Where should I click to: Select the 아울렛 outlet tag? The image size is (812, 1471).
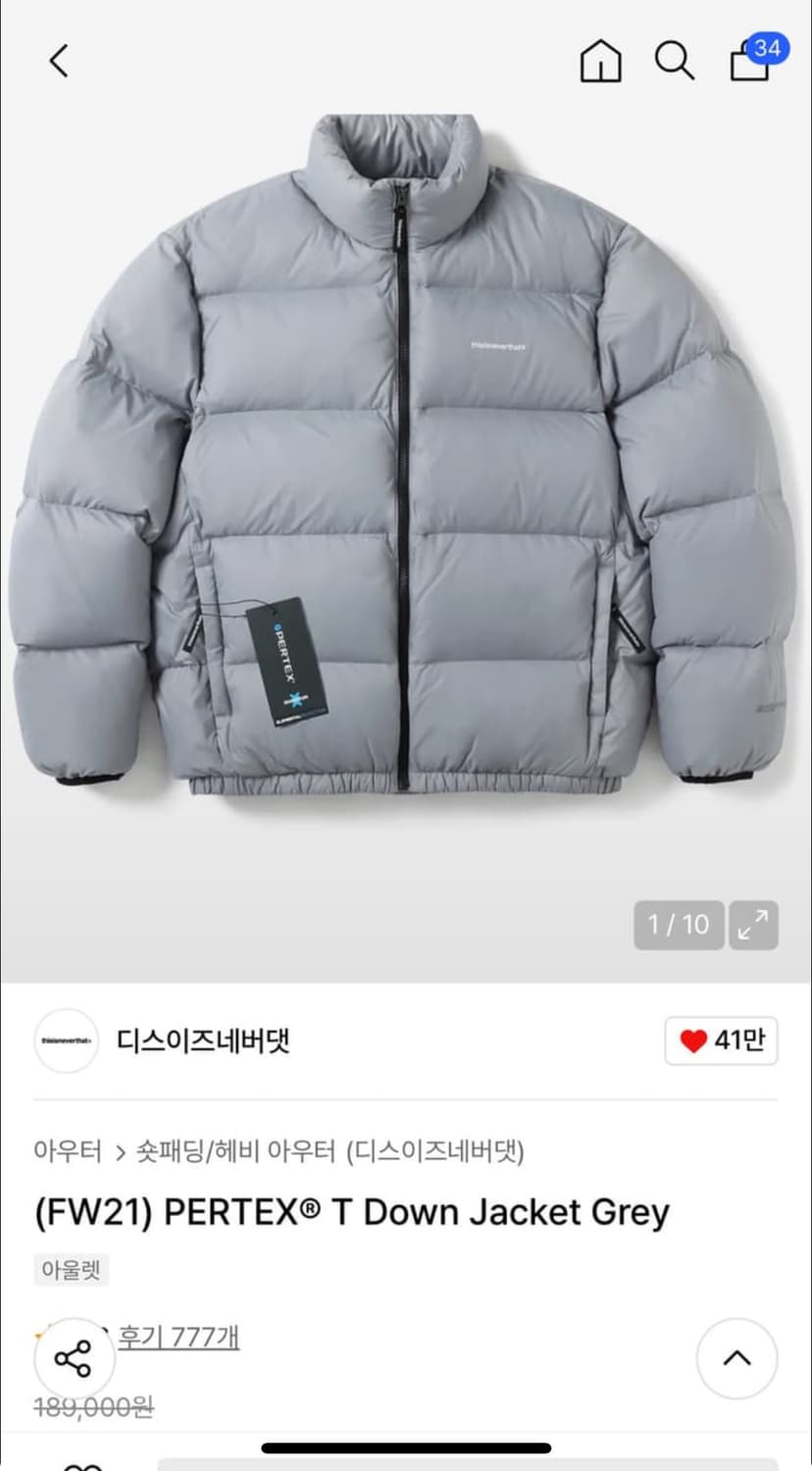click(70, 1269)
